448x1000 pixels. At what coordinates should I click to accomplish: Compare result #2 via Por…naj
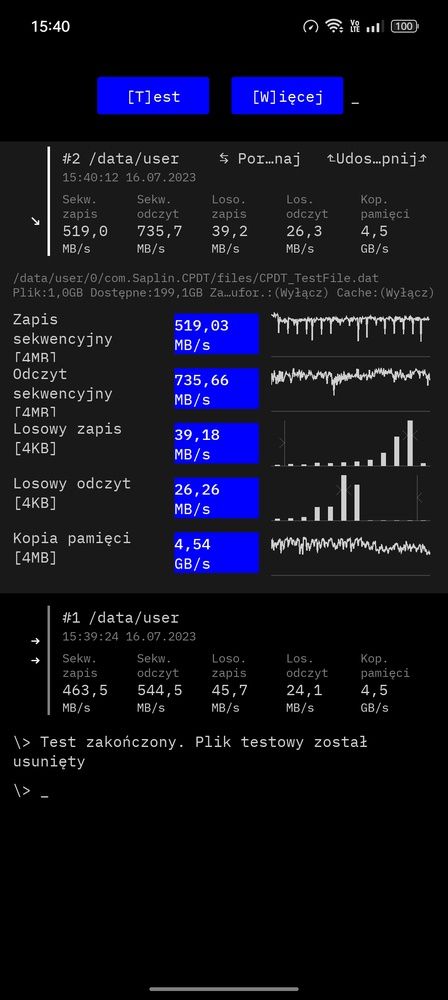(260, 159)
